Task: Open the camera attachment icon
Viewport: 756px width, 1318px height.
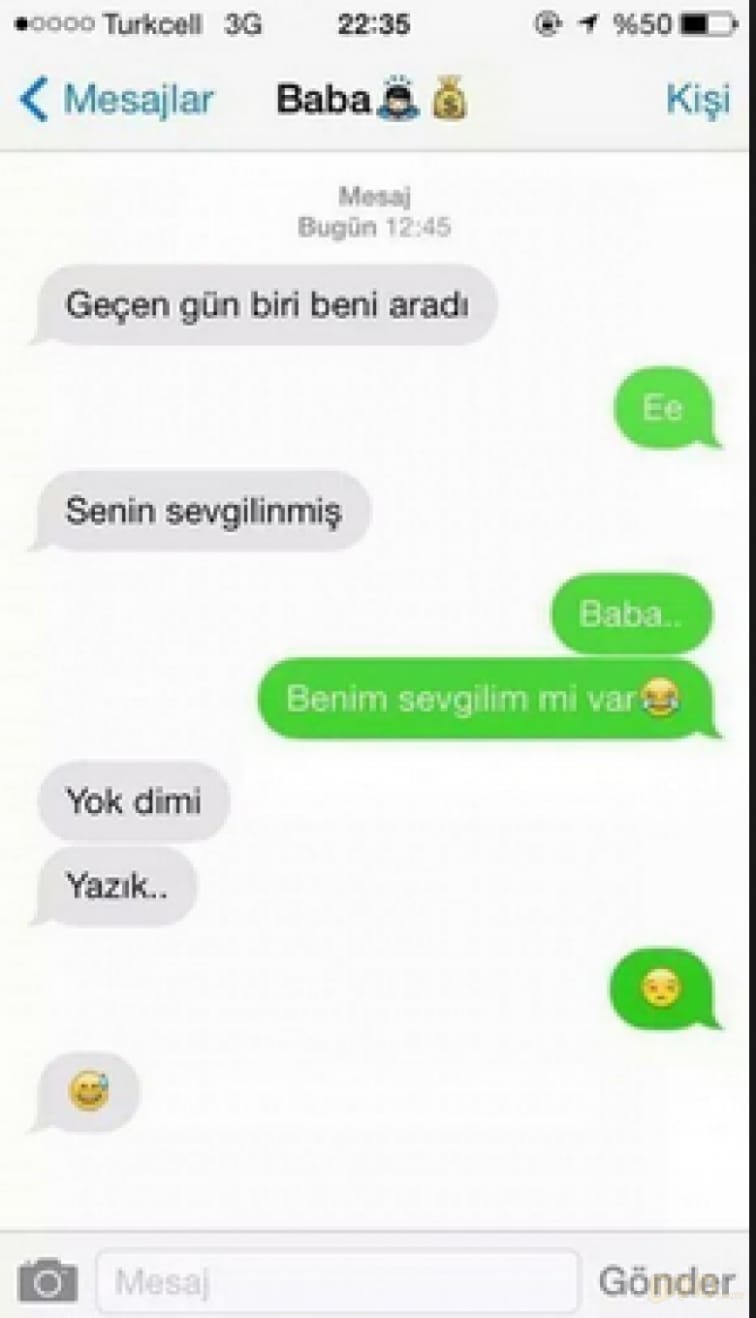Action: (47, 1281)
